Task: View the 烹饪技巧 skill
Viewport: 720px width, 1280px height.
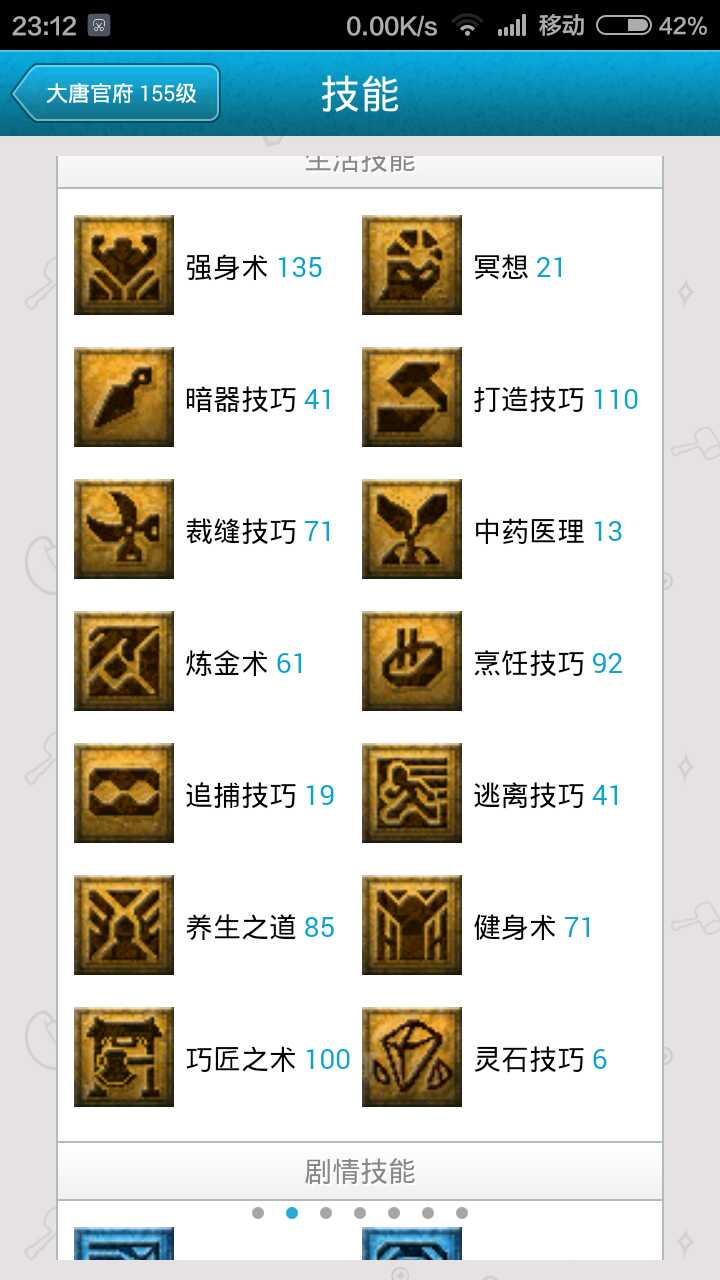Action: tap(412, 662)
